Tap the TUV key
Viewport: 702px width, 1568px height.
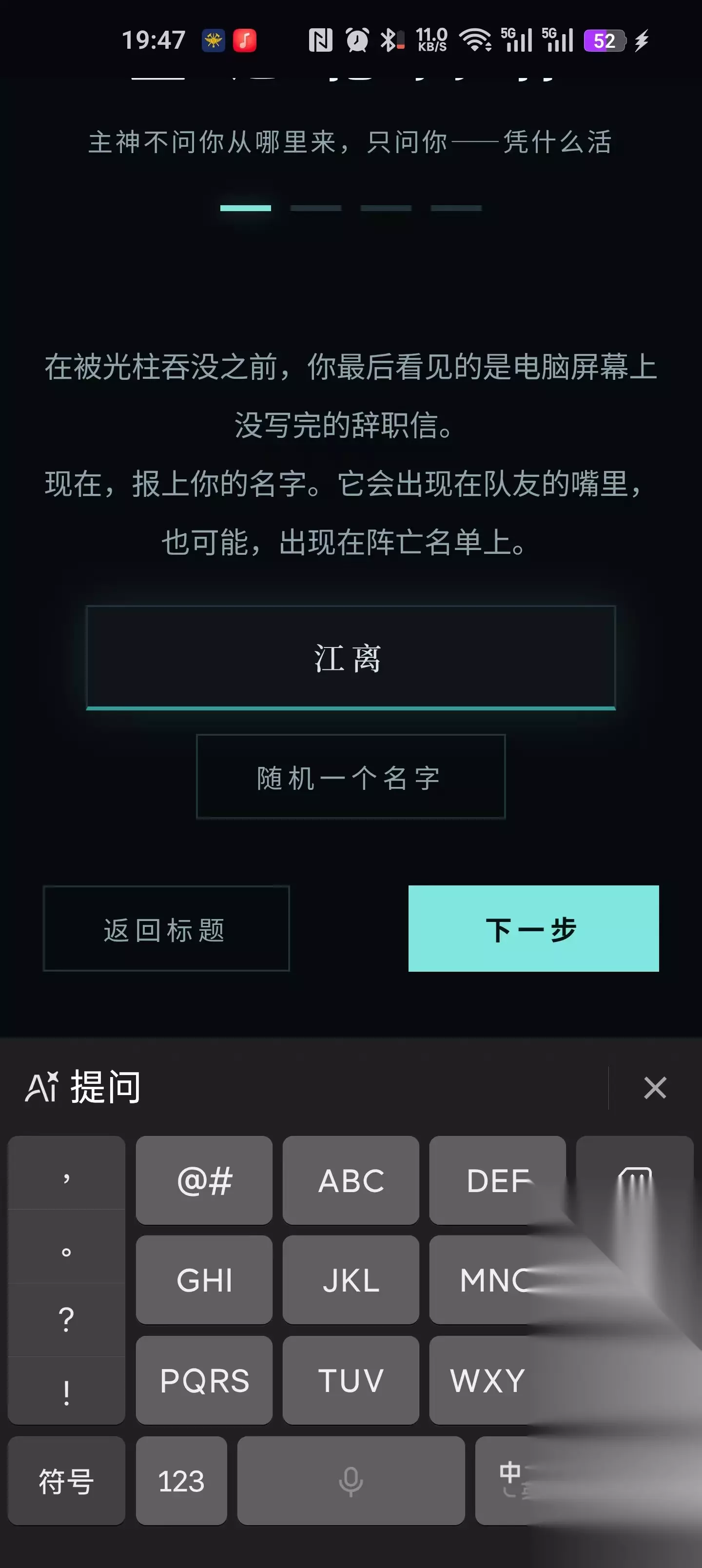click(x=351, y=1380)
